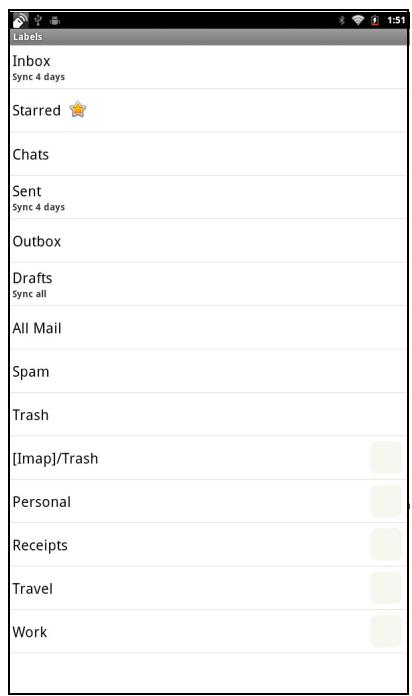This screenshot has width=412, height=696.
Task: Open the Receipts label
Action: (x=208, y=545)
